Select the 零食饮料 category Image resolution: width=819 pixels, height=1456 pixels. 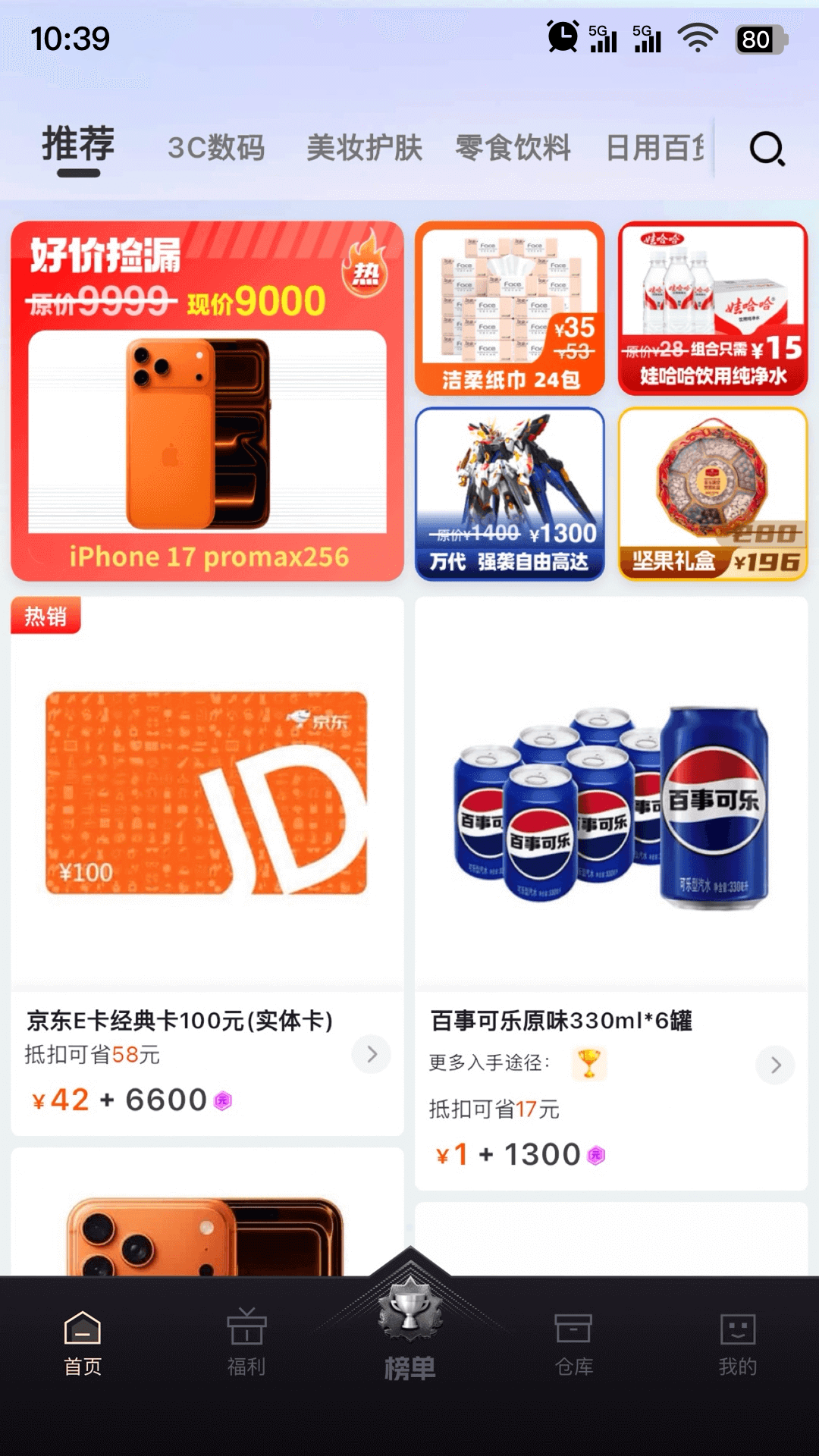coord(513,149)
